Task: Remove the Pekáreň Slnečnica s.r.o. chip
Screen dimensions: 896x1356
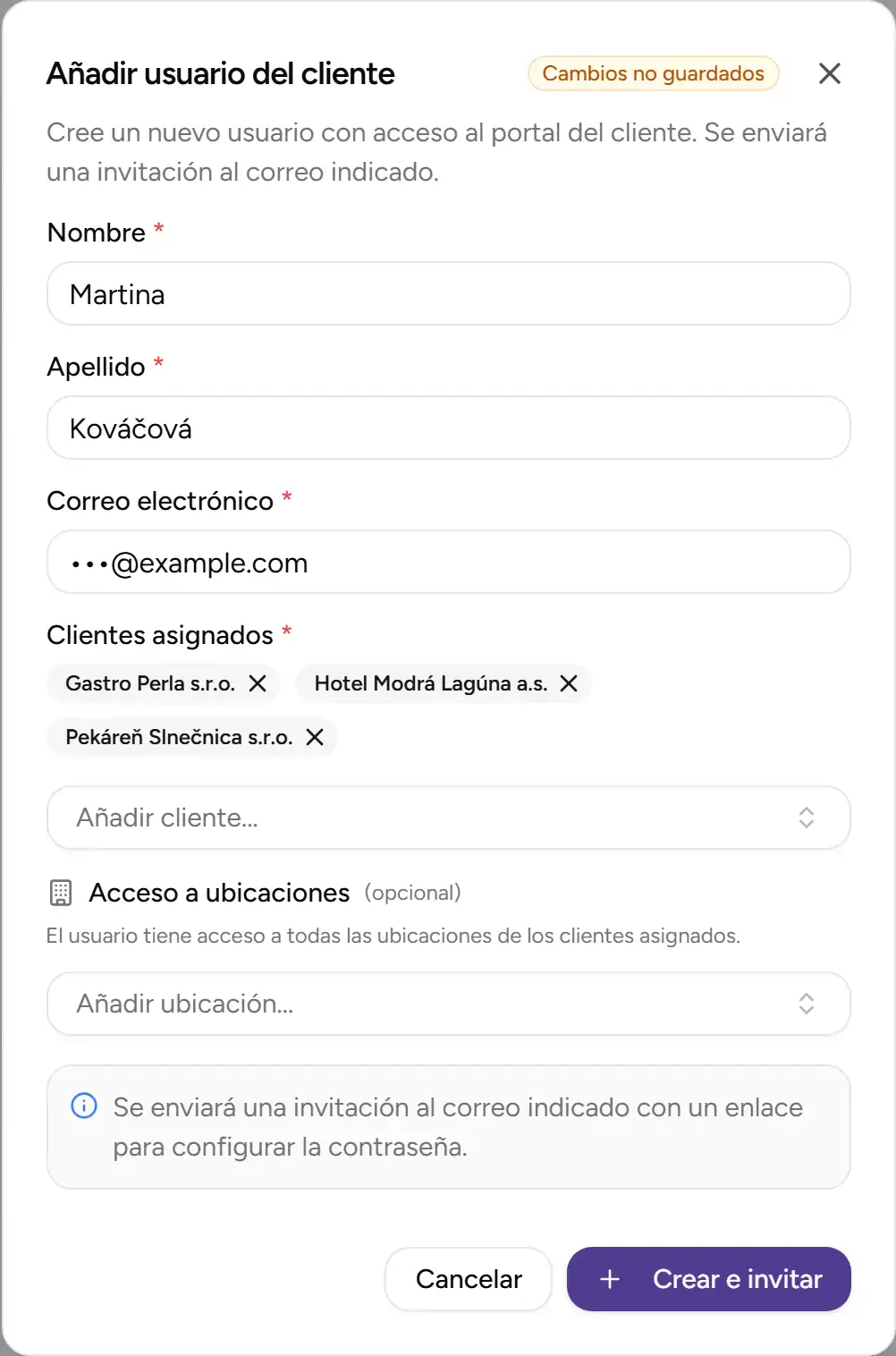Action: pyautogui.click(x=315, y=738)
